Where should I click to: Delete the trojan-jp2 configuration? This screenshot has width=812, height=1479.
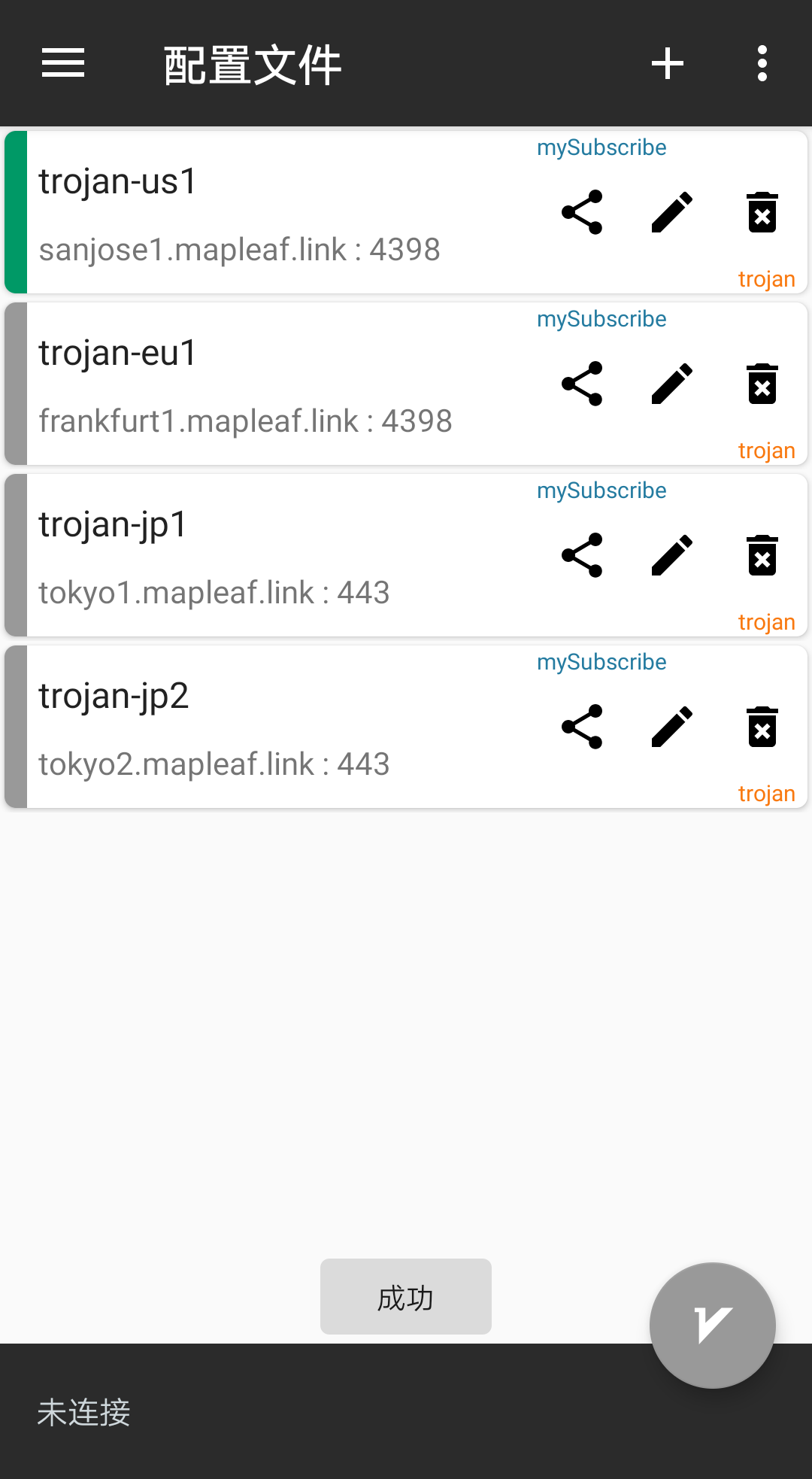click(x=762, y=727)
